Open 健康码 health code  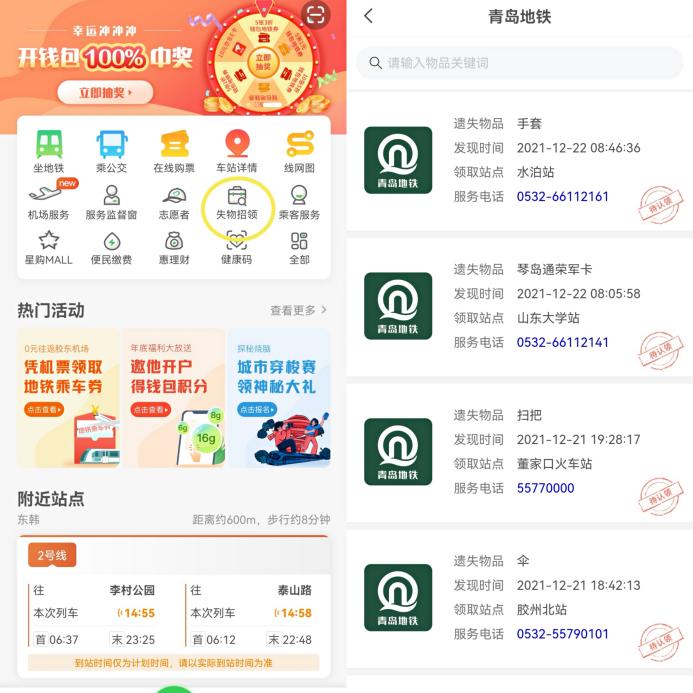tap(237, 247)
